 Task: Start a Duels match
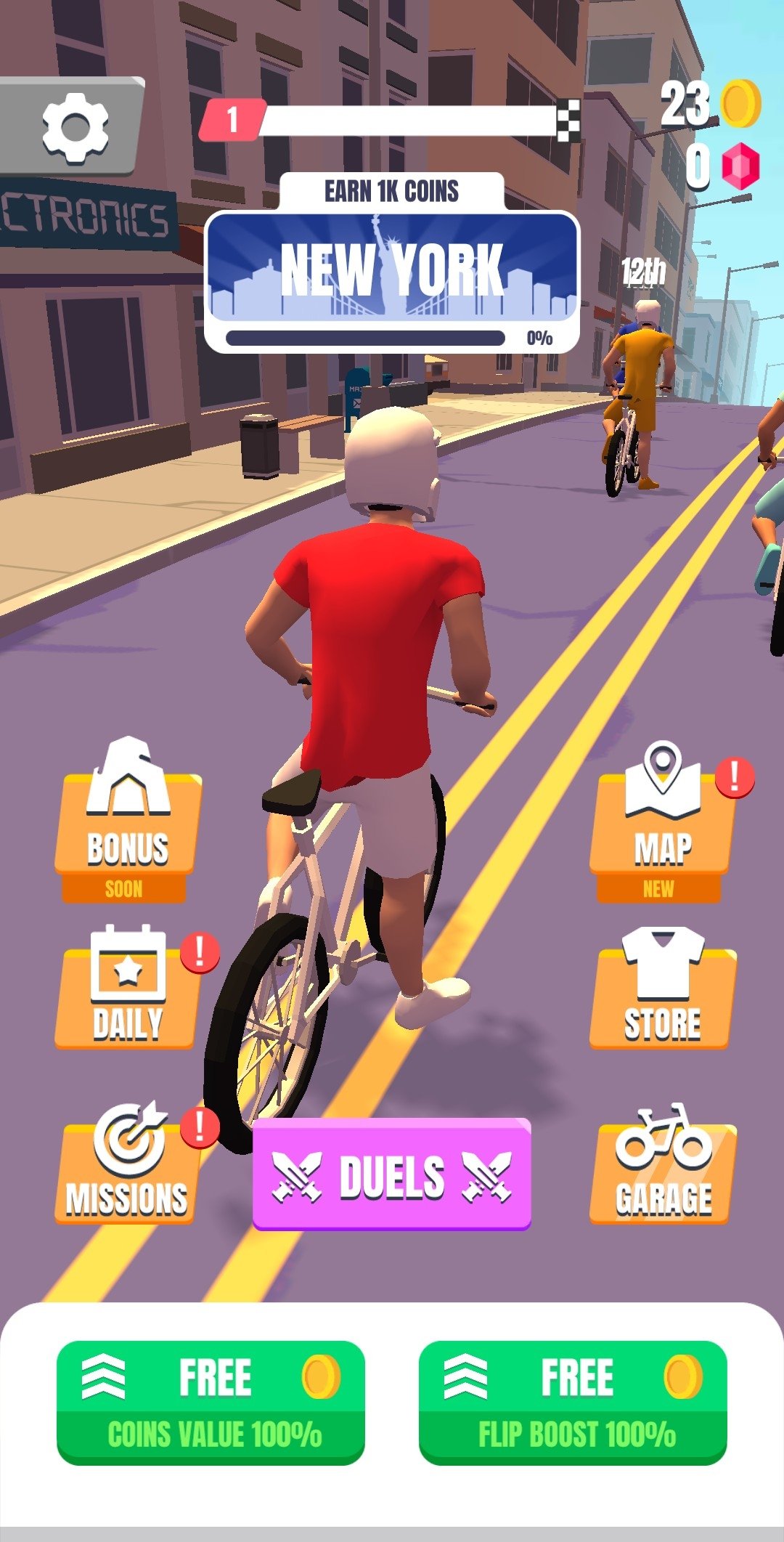tap(392, 1174)
